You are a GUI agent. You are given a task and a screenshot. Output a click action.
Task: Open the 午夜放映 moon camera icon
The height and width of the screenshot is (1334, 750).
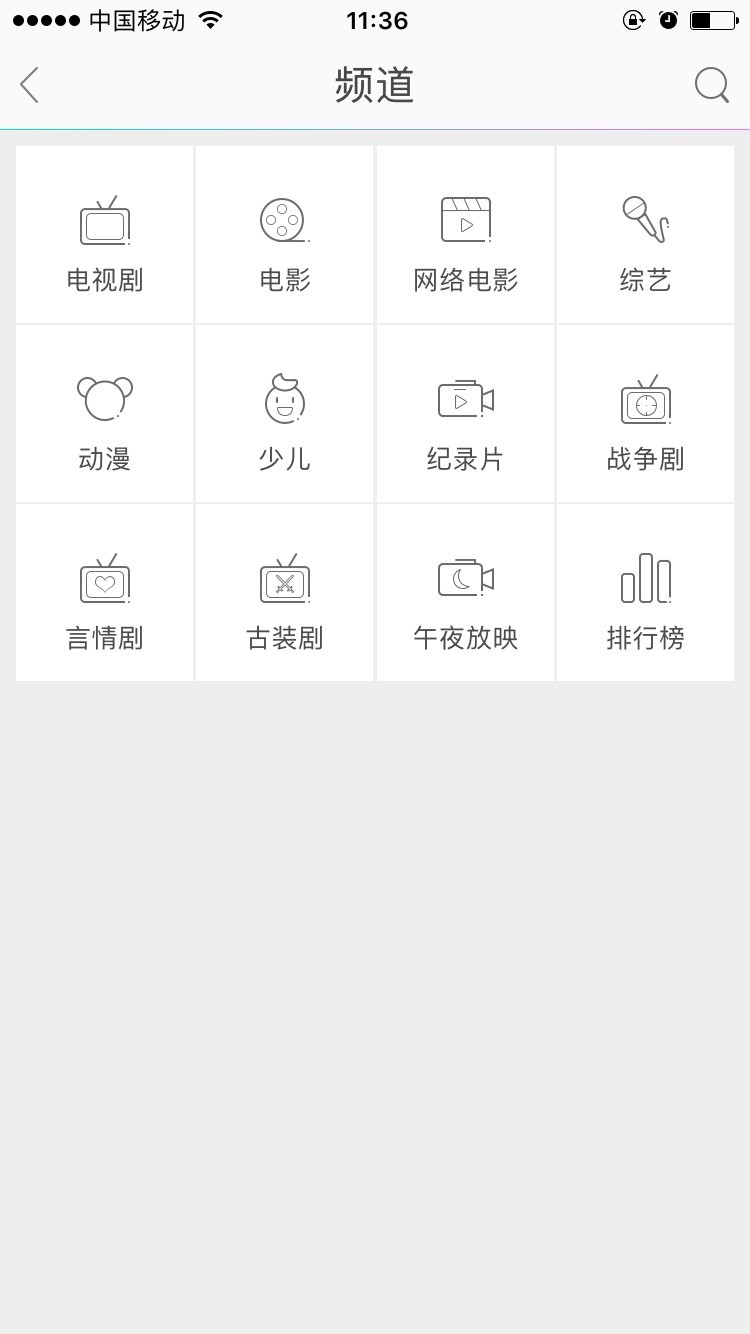pyautogui.click(x=465, y=578)
